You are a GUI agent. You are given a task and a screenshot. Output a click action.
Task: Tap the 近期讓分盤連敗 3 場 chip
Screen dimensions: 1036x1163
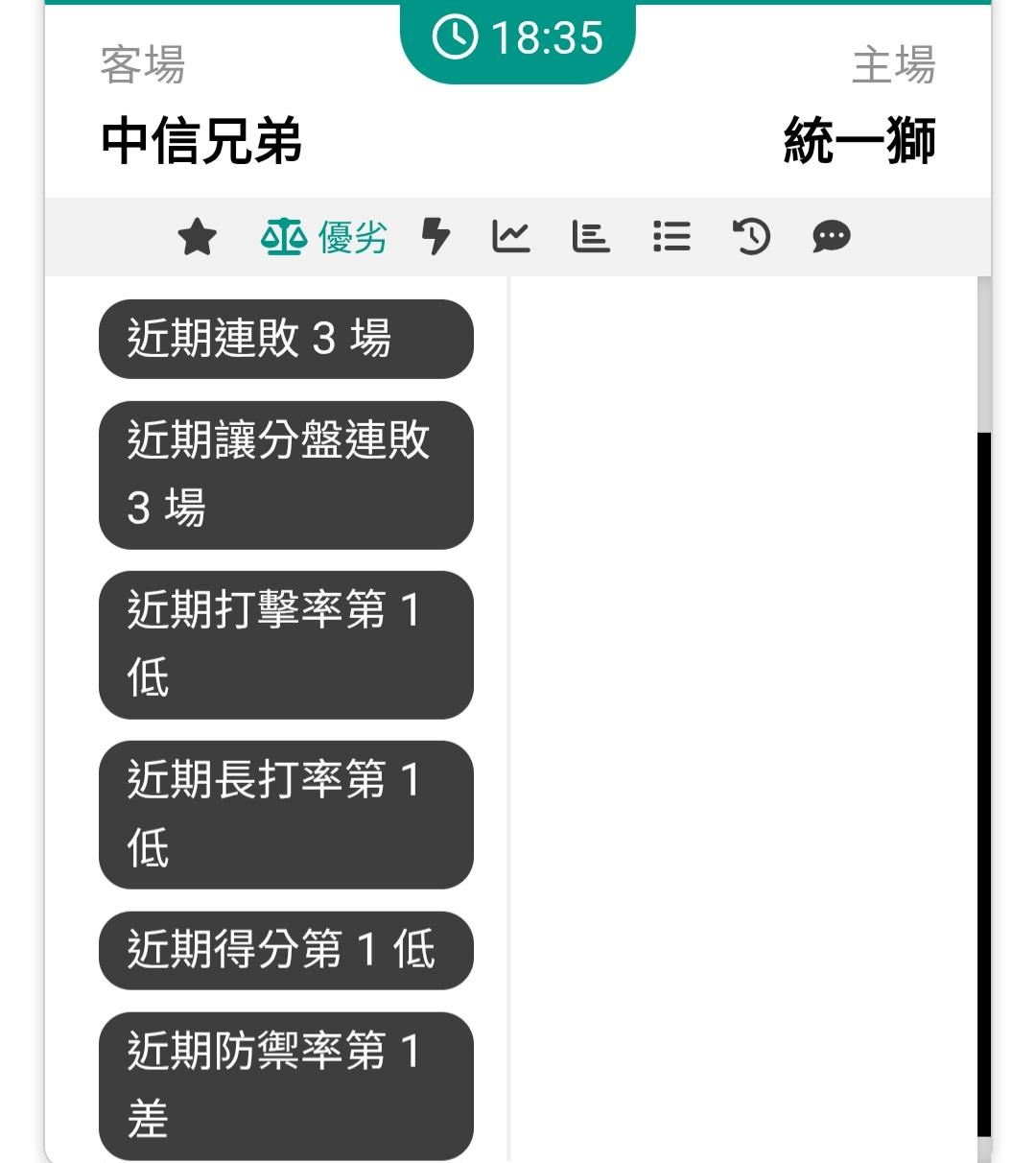click(x=286, y=475)
